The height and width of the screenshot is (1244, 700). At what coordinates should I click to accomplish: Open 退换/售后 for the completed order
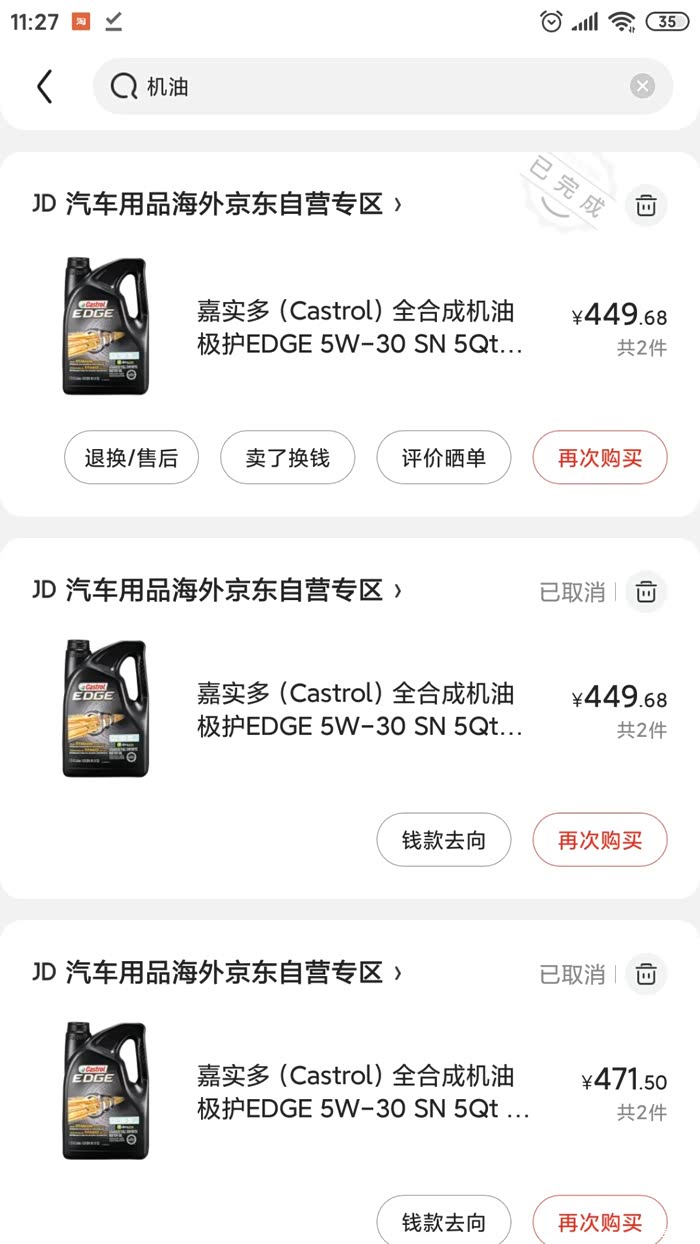(x=131, y=458)
